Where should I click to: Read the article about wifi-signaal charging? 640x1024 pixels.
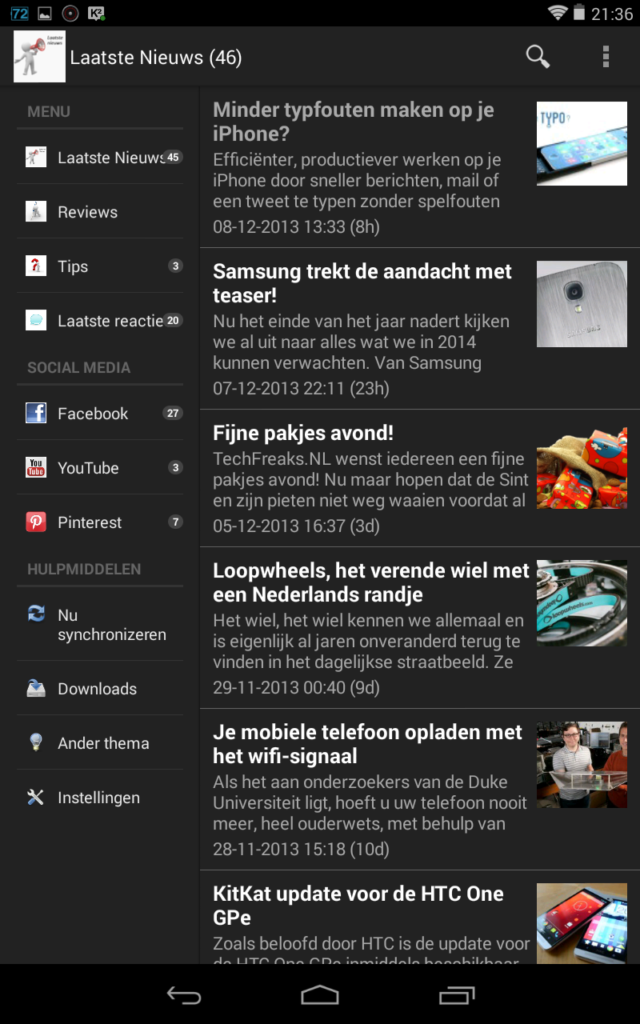420,790
